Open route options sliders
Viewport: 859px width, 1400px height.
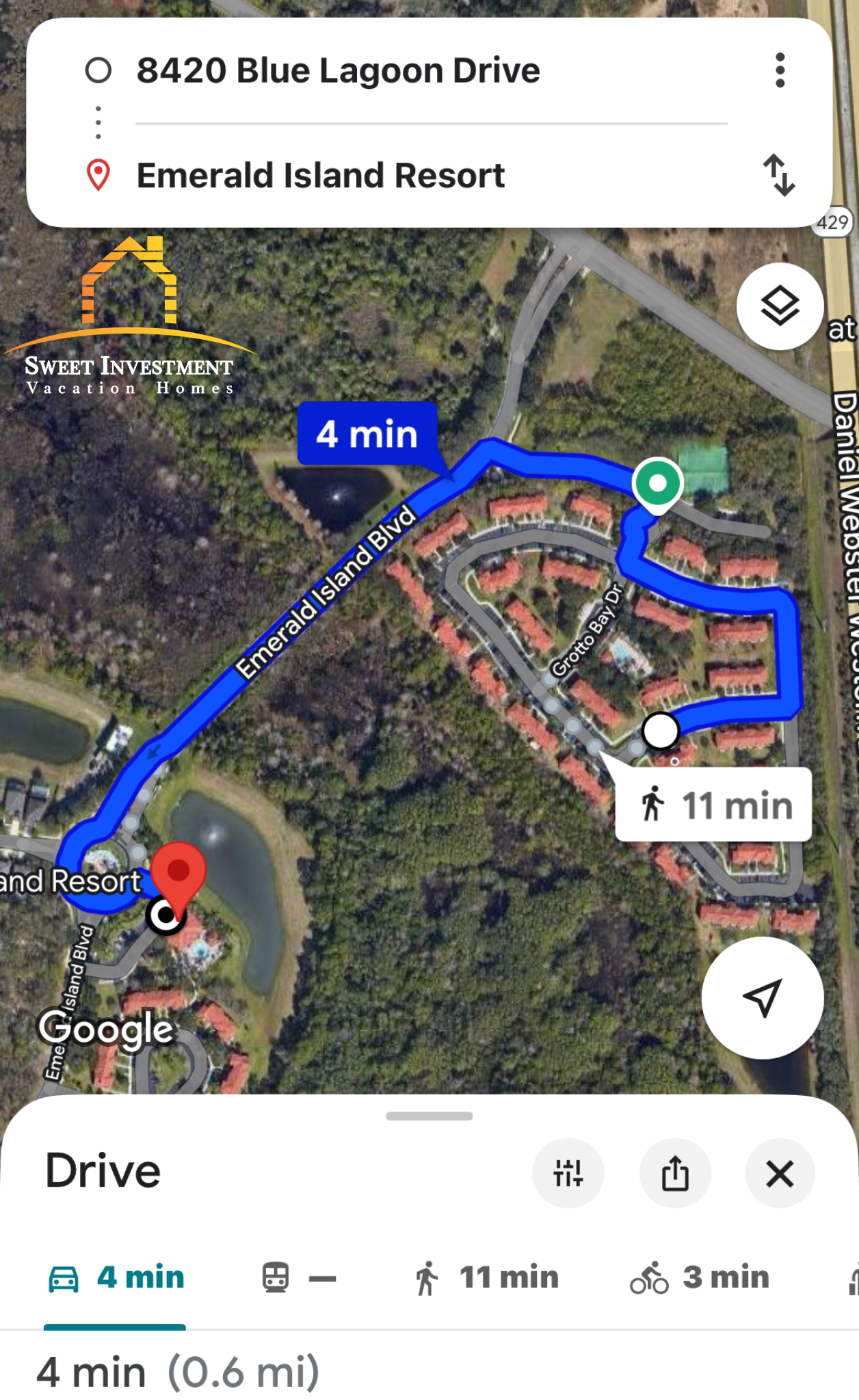click(x=568, y=1173)
